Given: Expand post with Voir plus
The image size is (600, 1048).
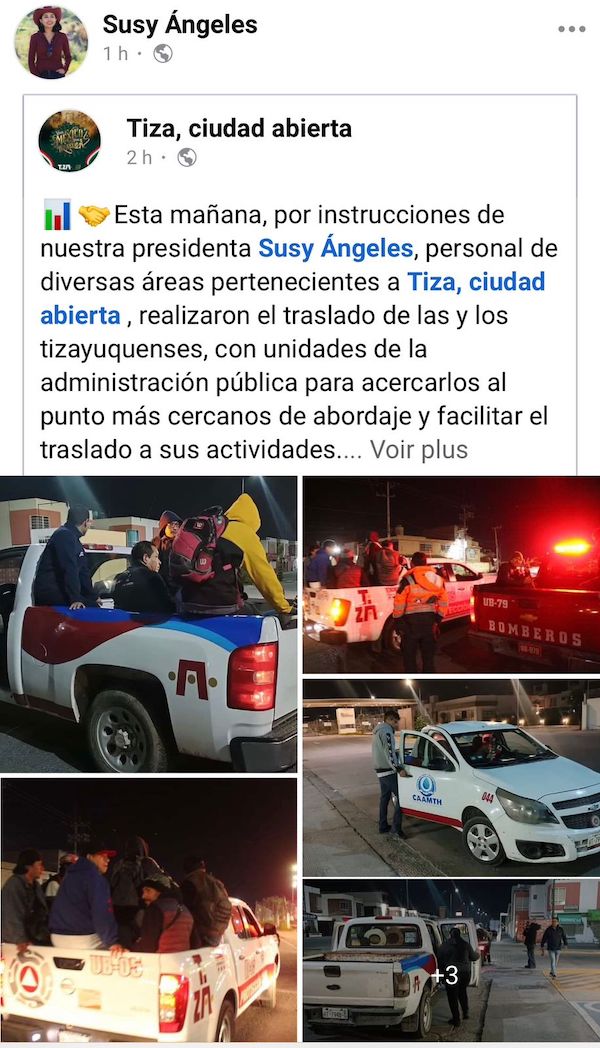Looking at the screenshot, I should pyautogui.click(x=418, y=450).
